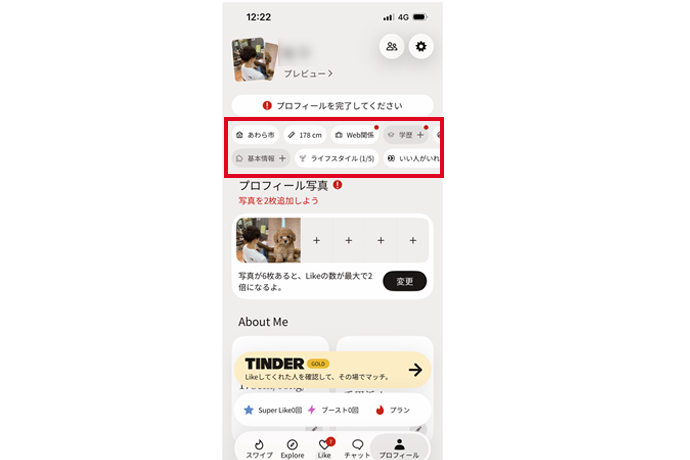This screenshot has height=460, width=690.
Task: Edit the あわら市 location chip
Action: click(256, 135)
